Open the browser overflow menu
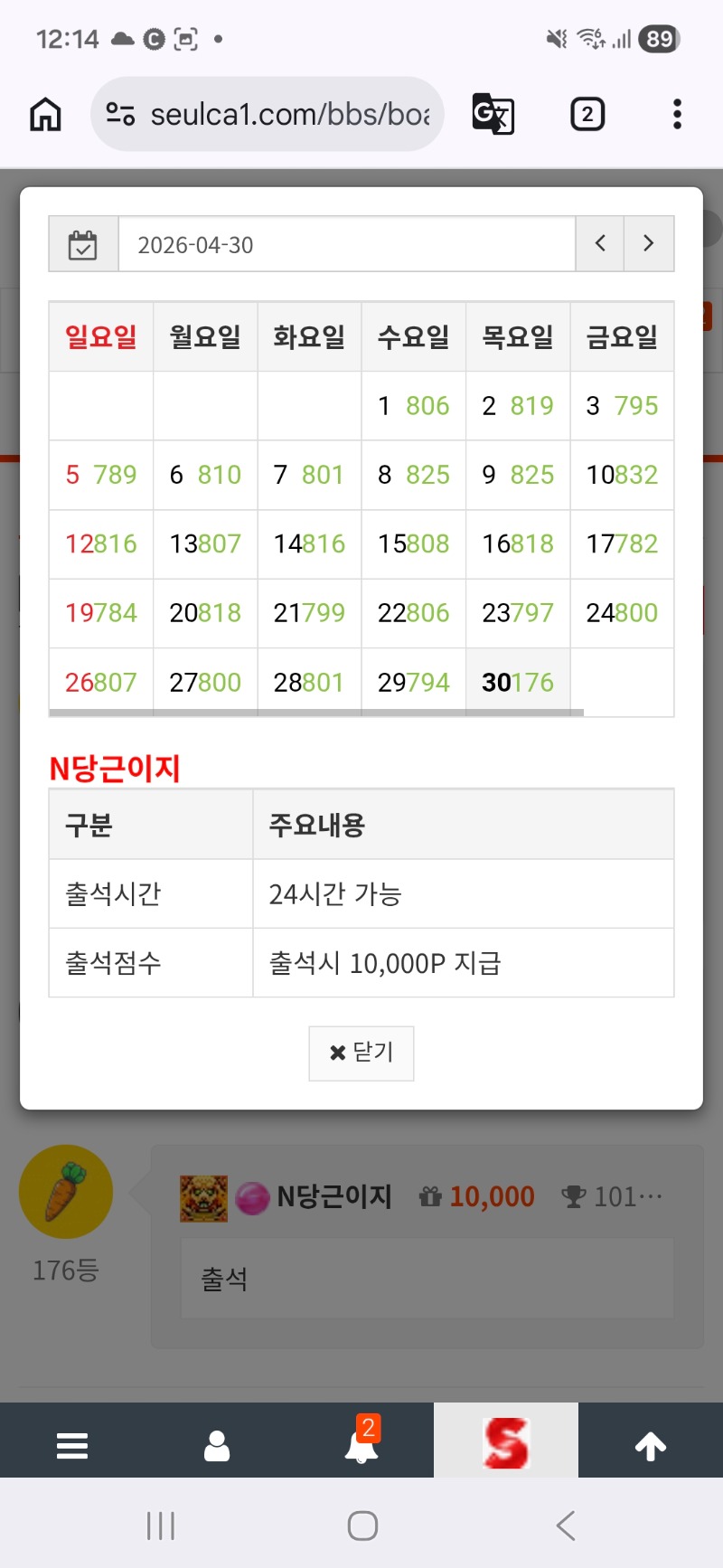 [x=677, y=115]
